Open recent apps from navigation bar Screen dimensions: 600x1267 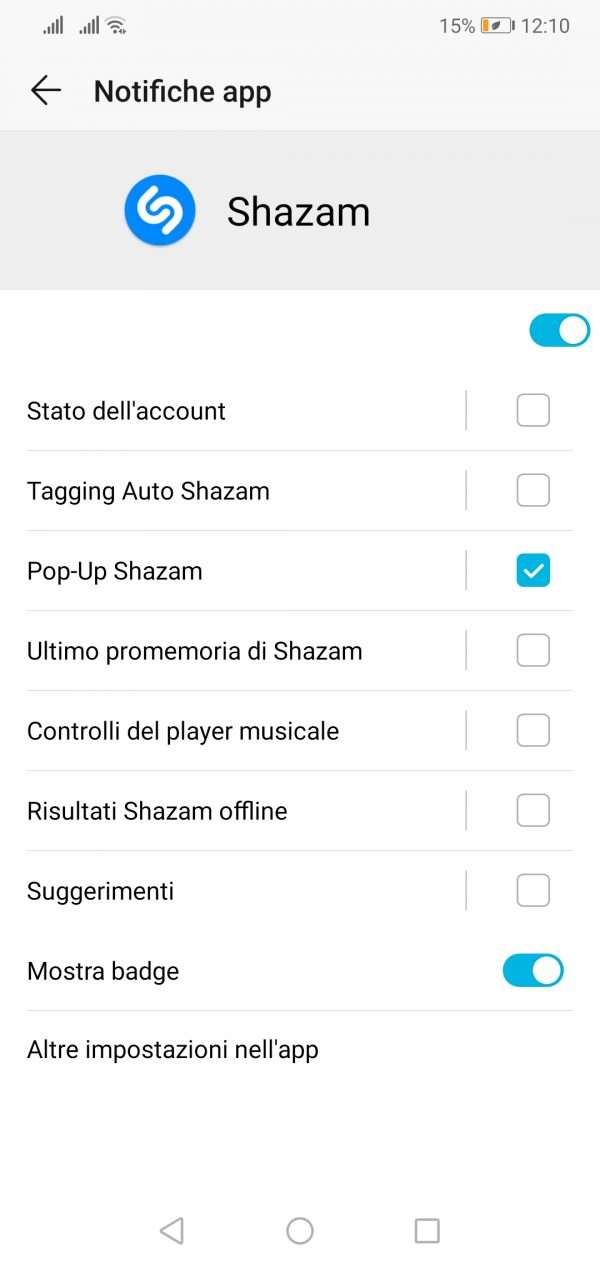tap(427, 1230)
